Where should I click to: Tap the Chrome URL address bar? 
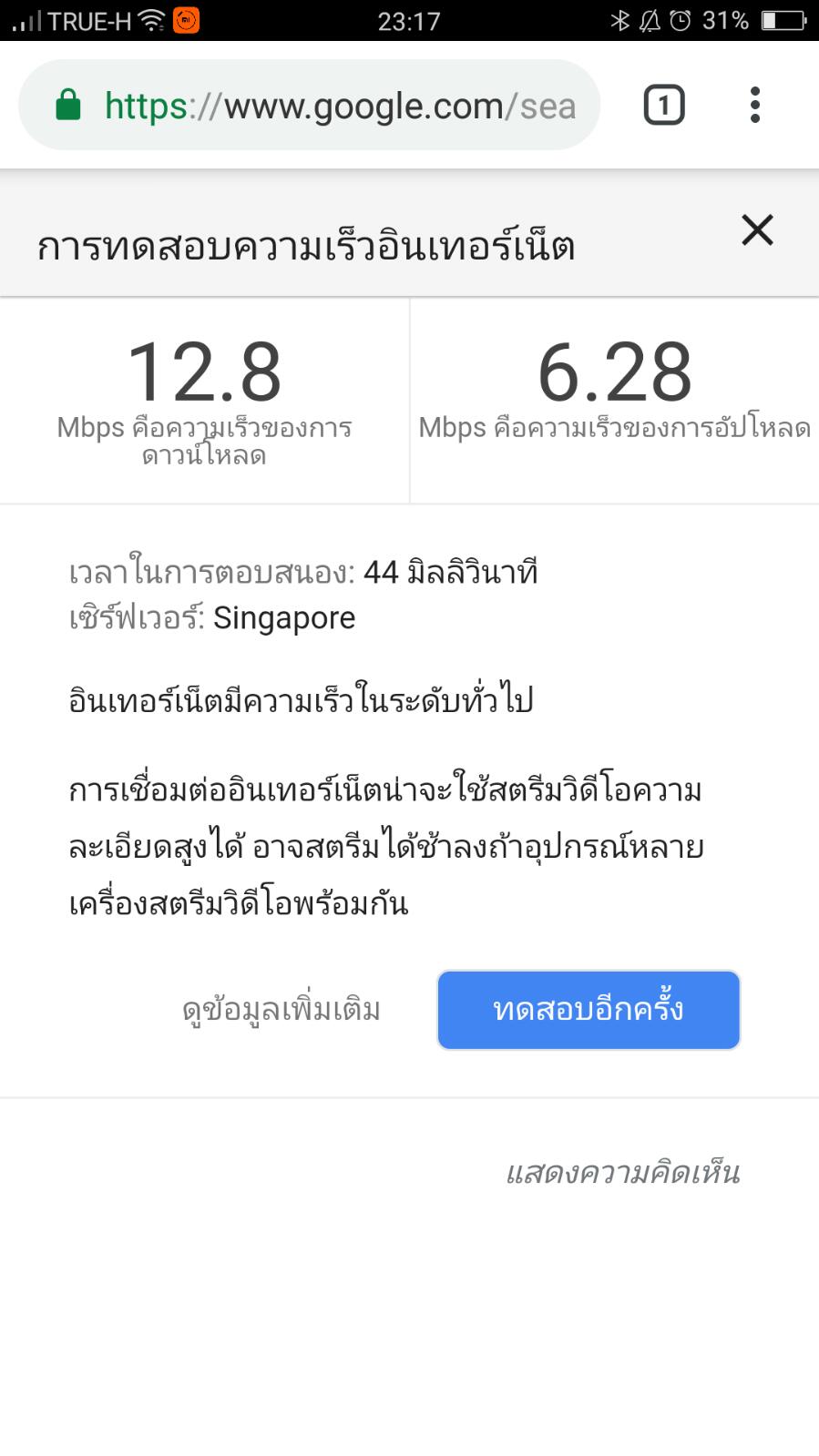coord(309,106)
